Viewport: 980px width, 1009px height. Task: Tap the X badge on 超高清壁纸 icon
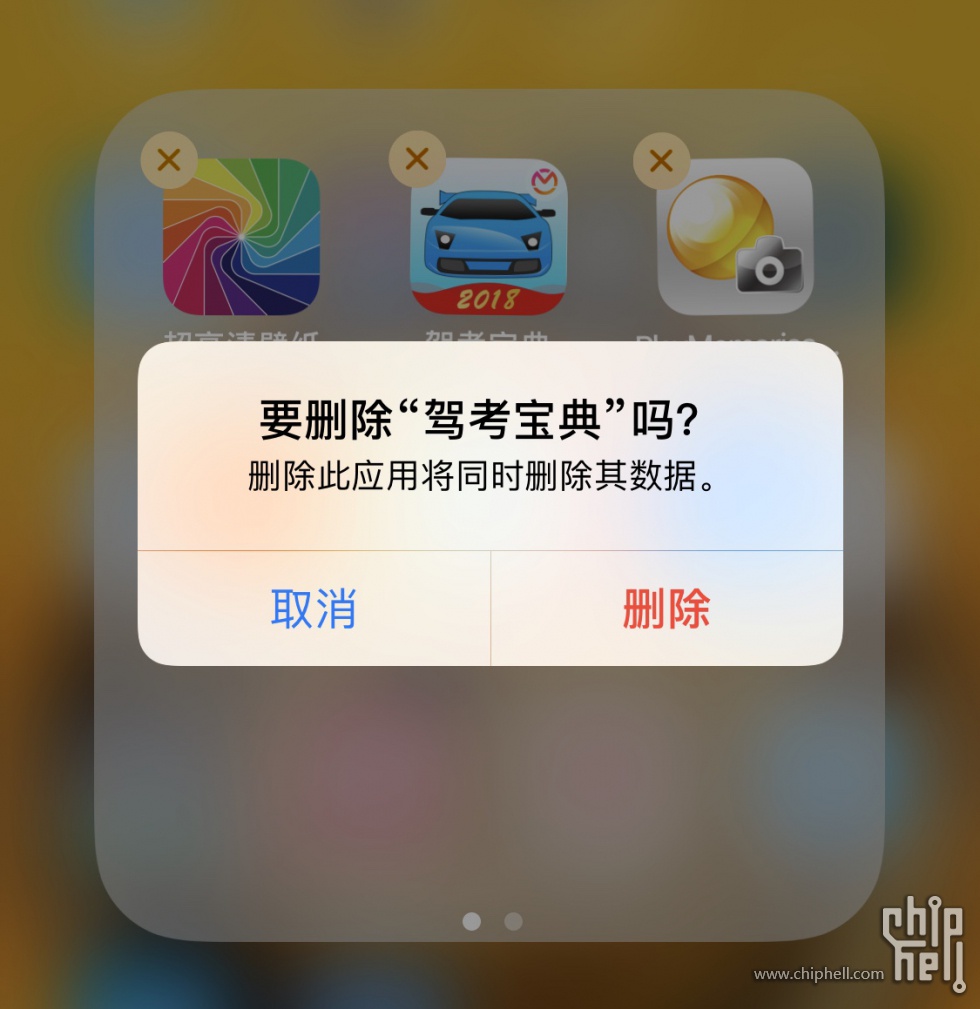(x=169, y=160)
